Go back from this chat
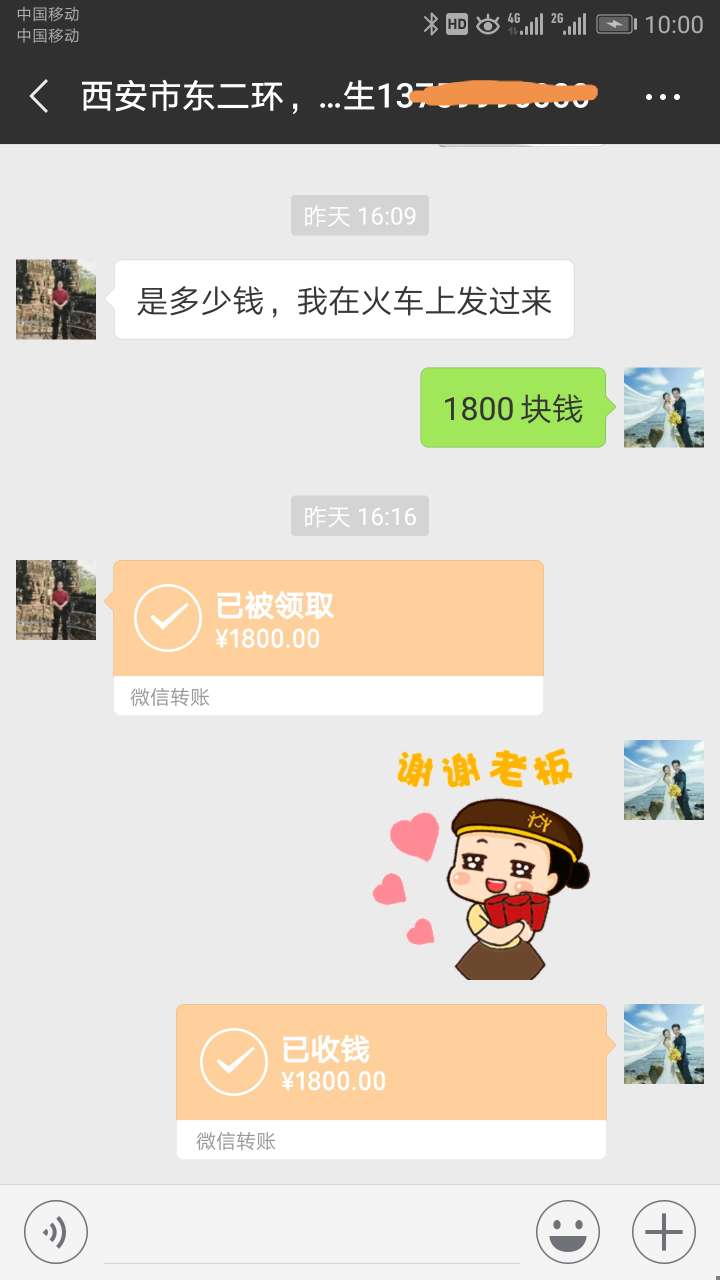This screenshot has height=1280, width=720. pyautogui.click(x=39, y=97)
